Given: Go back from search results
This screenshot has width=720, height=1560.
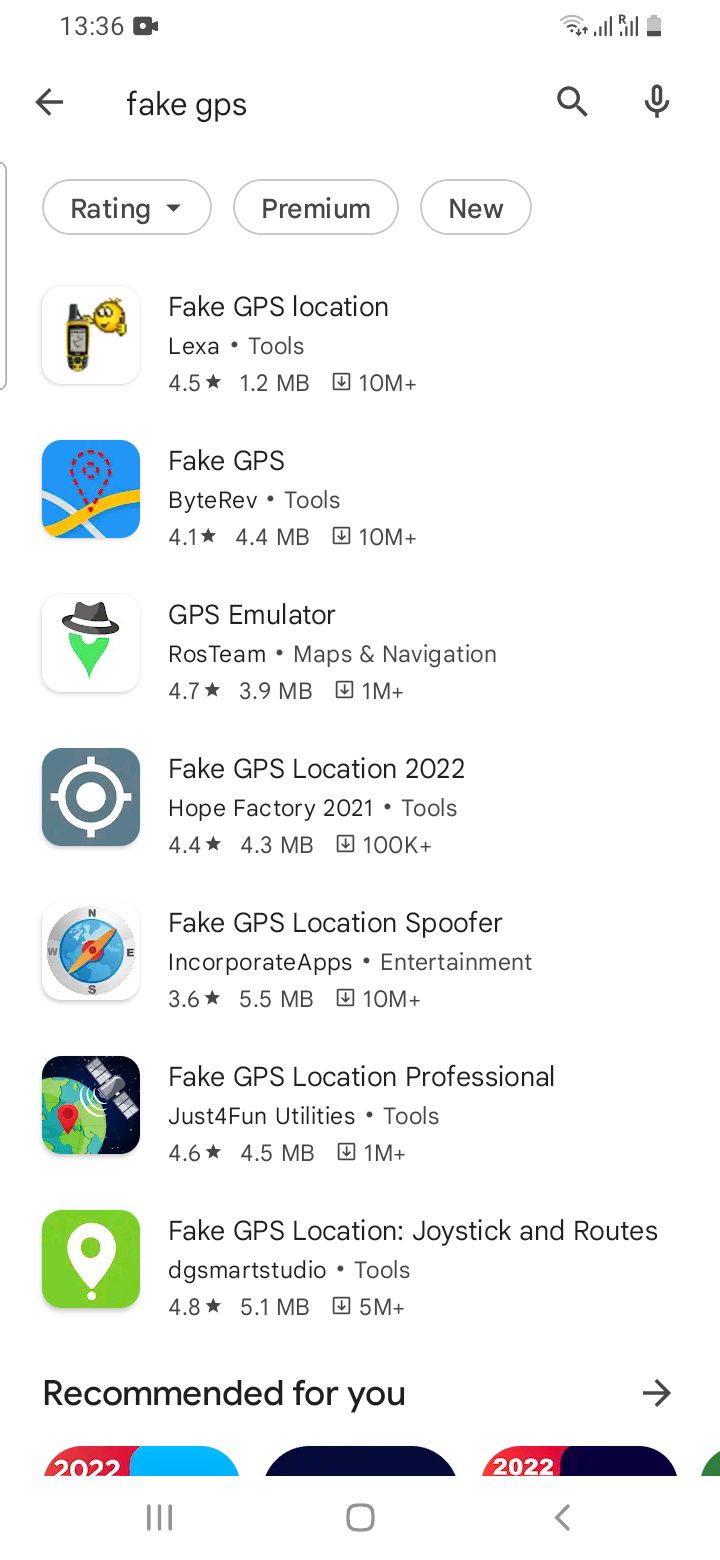Looking at the screenshot, I should tap(49, 102).
